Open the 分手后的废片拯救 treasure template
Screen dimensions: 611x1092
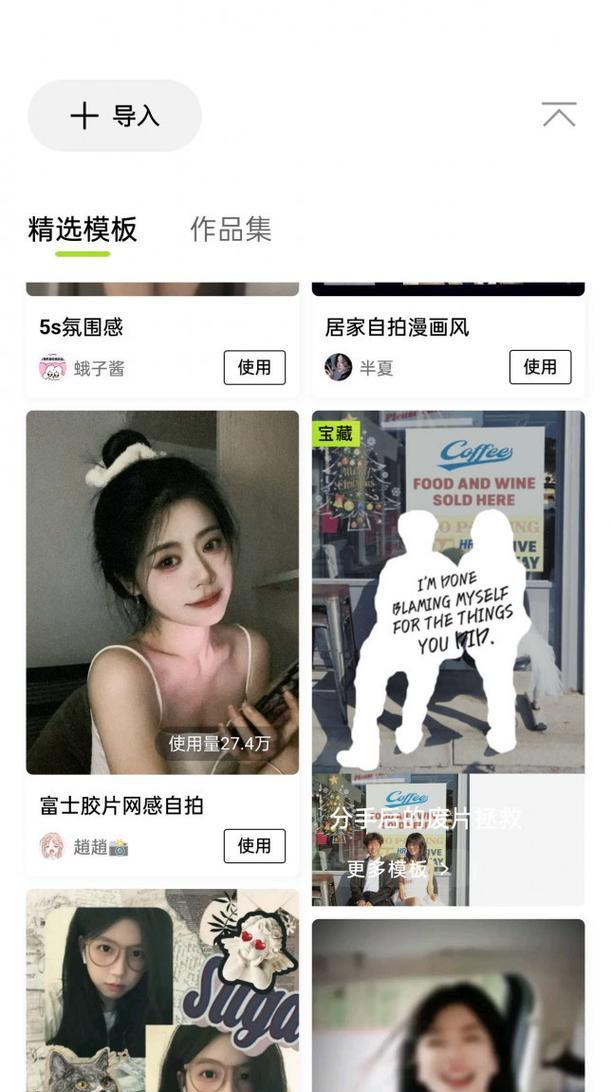pyautogui.click(x=448, y=600)
